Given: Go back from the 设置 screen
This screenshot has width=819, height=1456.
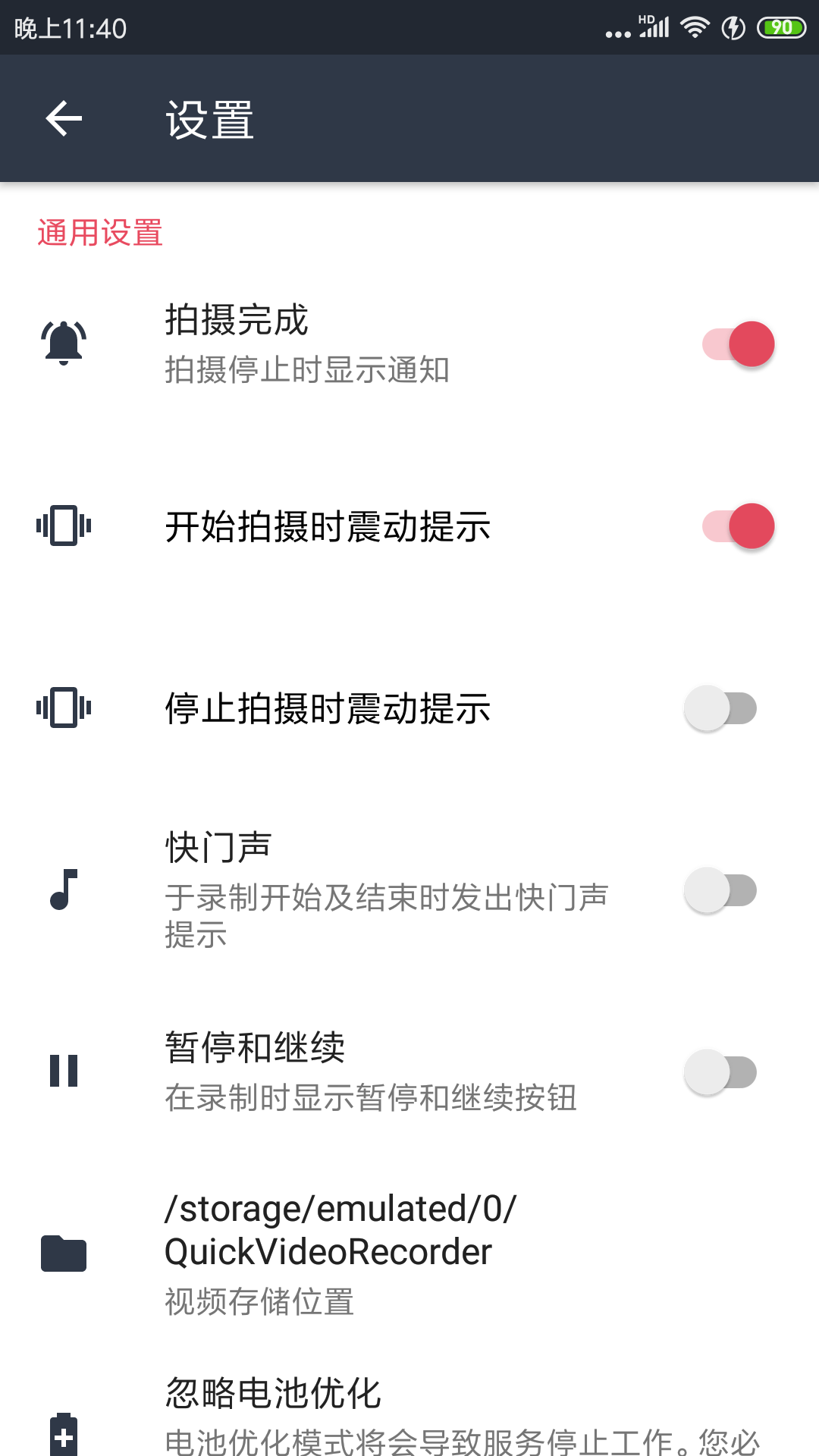Looking at the screenshot, I should (x=64, y=118).
